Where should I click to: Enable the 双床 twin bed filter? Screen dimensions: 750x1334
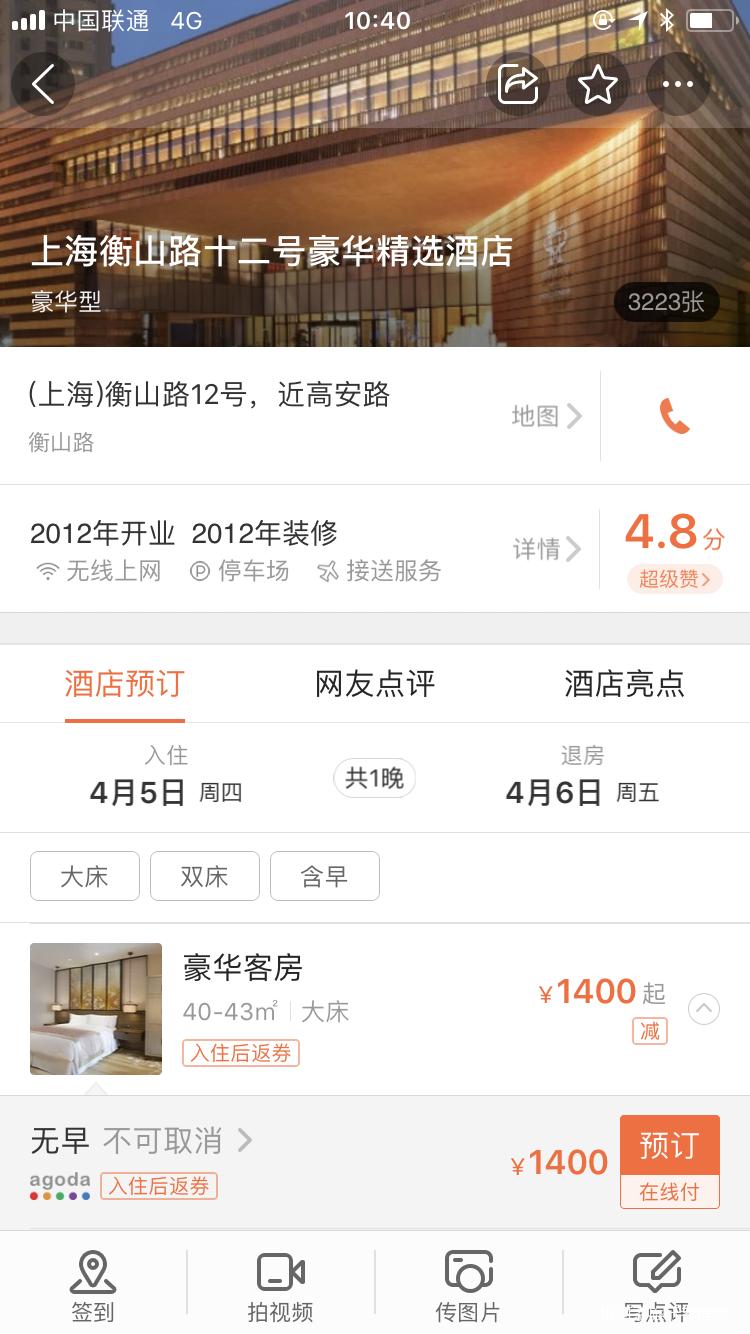tap(204, 876)
